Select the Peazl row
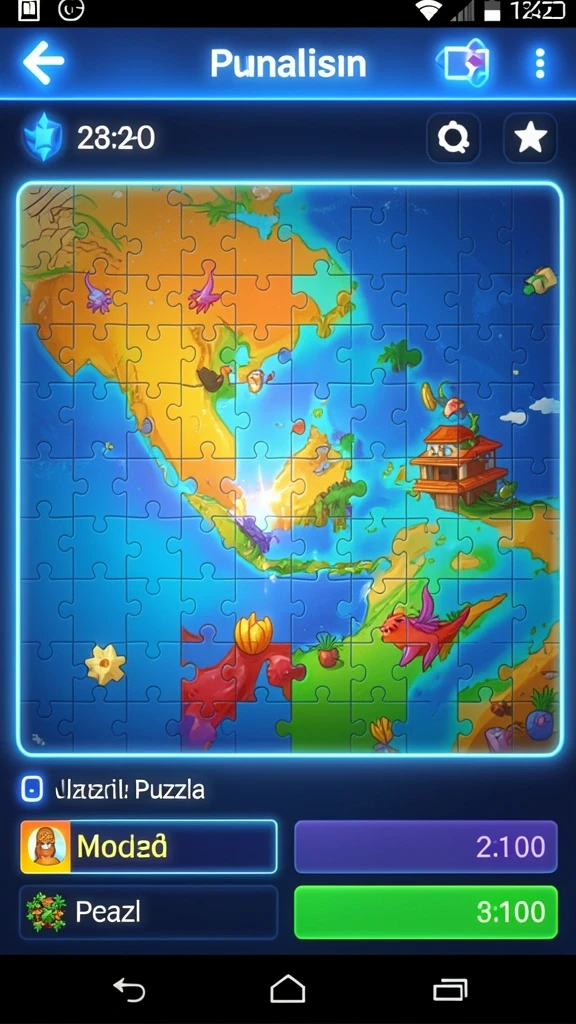The image size is (576, 1024). [x=149, y=912]
